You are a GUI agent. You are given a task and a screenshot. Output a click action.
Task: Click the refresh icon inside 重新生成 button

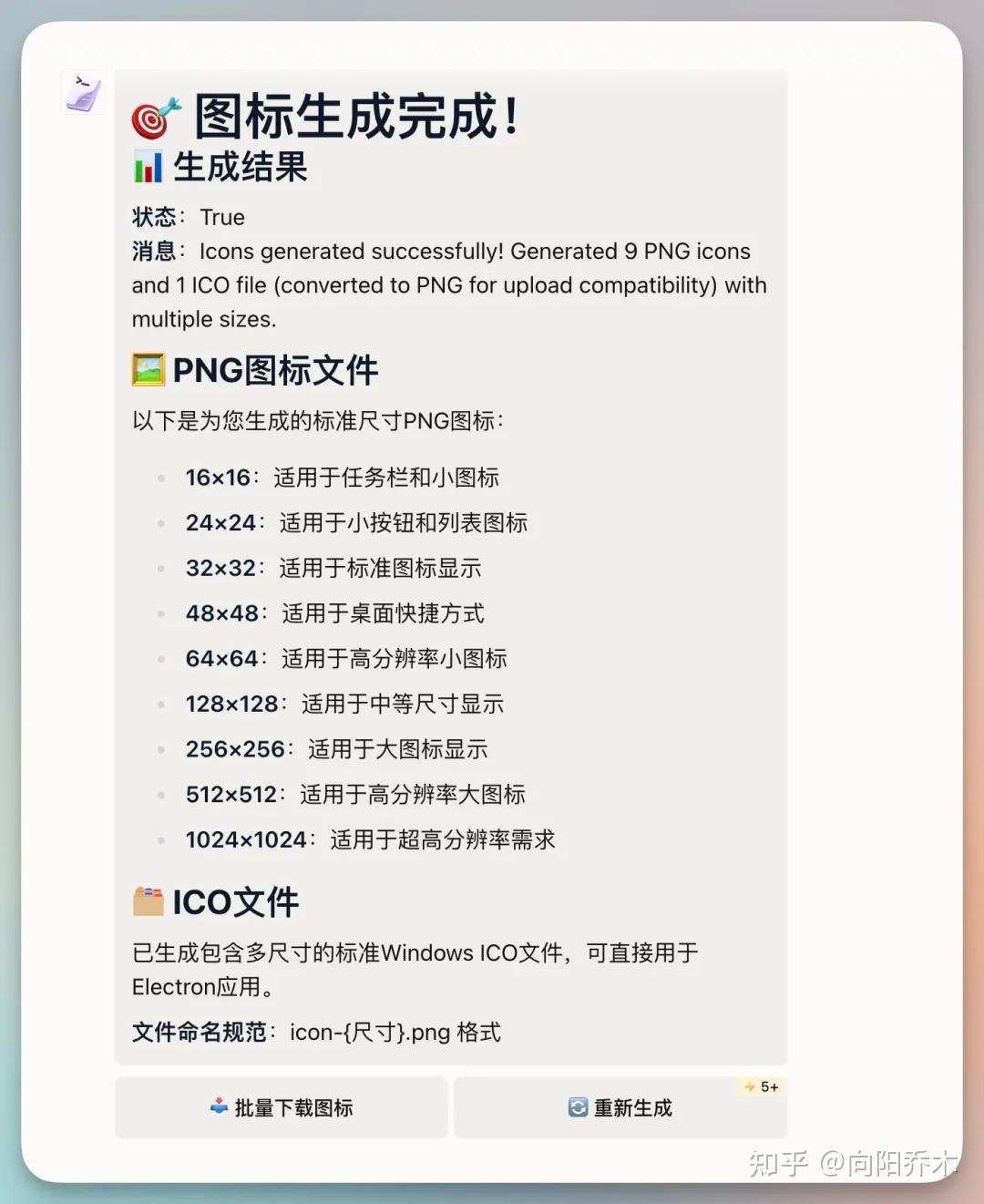tap(578, 1106)
